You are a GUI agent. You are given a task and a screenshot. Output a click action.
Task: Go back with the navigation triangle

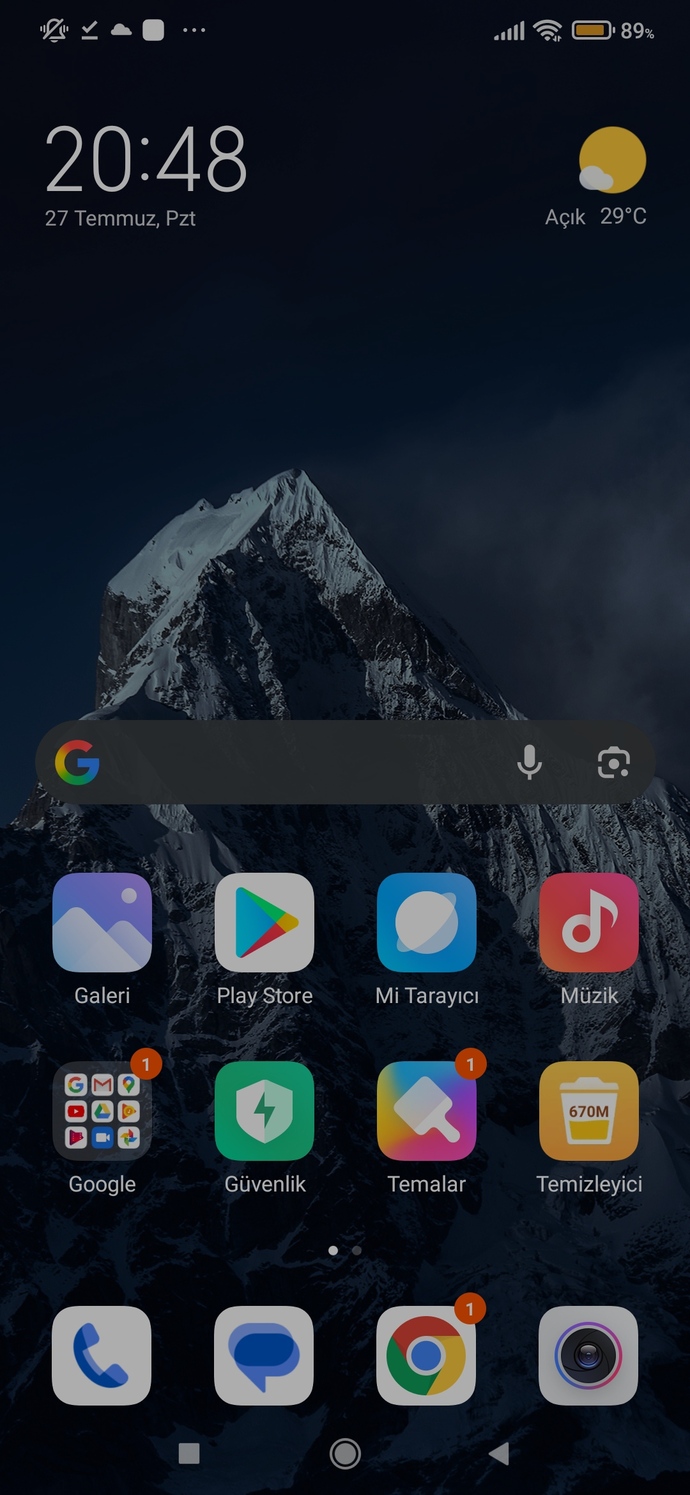(x=499, y=1453)
